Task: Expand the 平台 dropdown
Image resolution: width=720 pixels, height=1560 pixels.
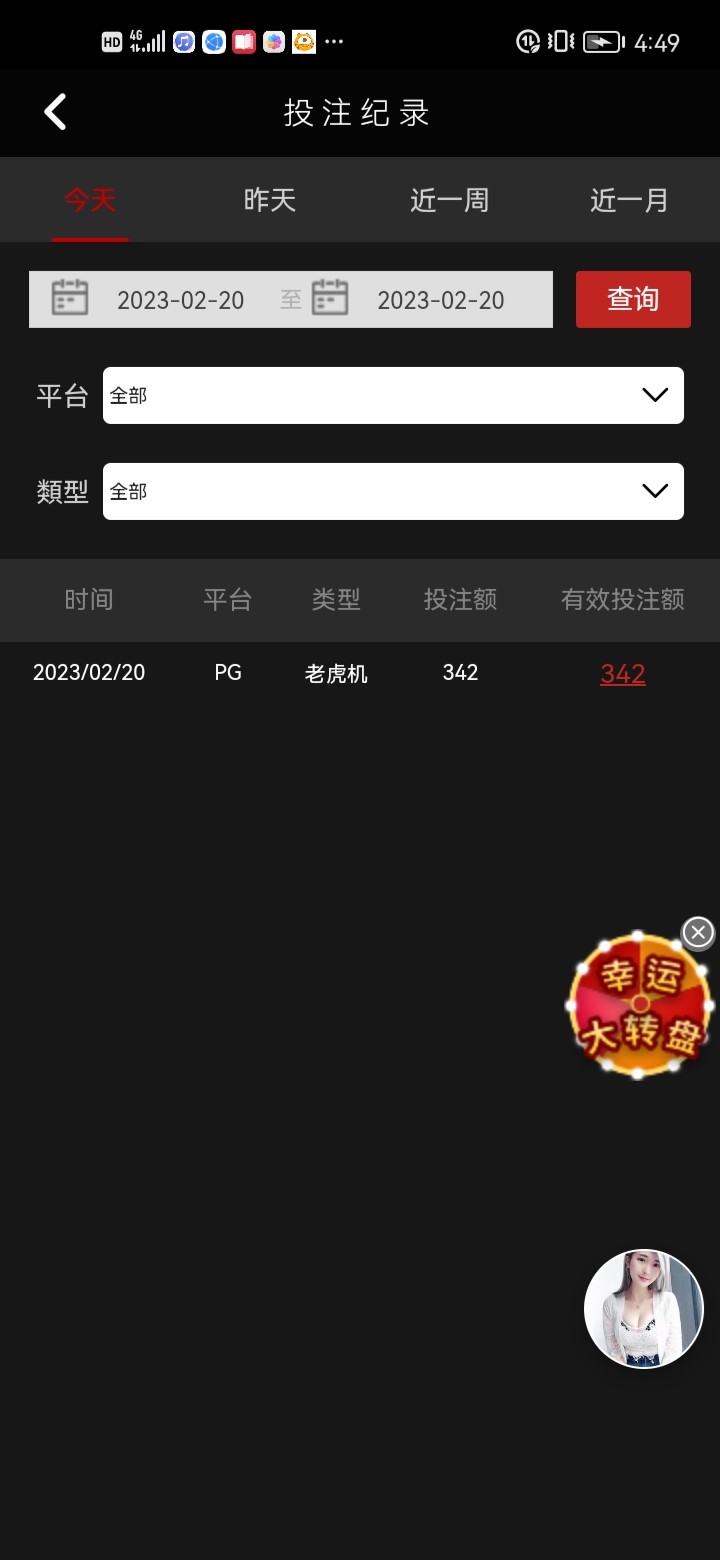Action: pyautogui.click(x=393, y=395)
